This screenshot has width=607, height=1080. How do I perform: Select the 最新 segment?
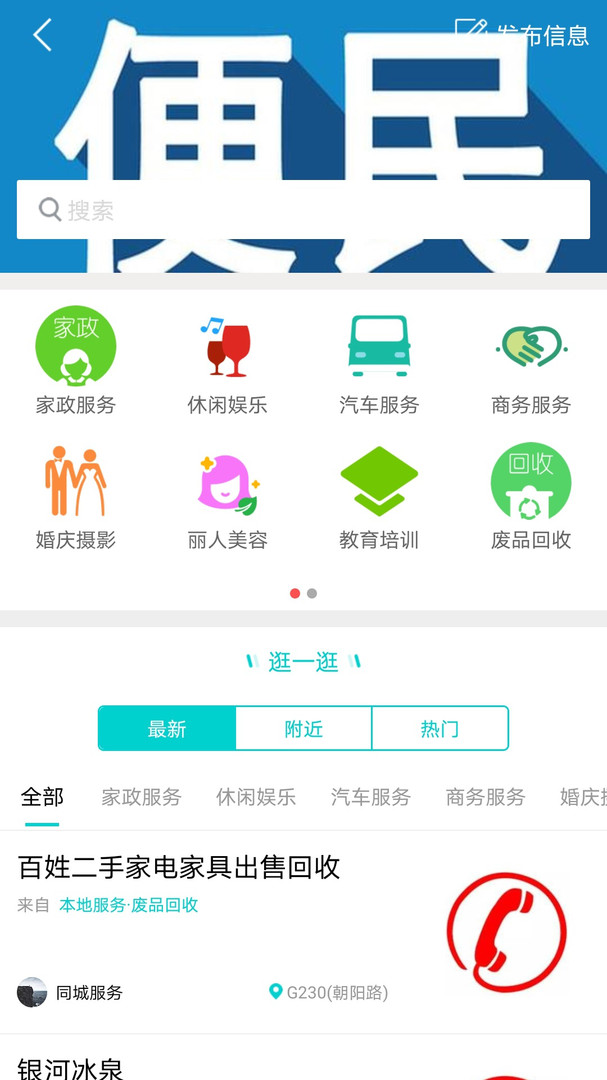tap(167, 729)
